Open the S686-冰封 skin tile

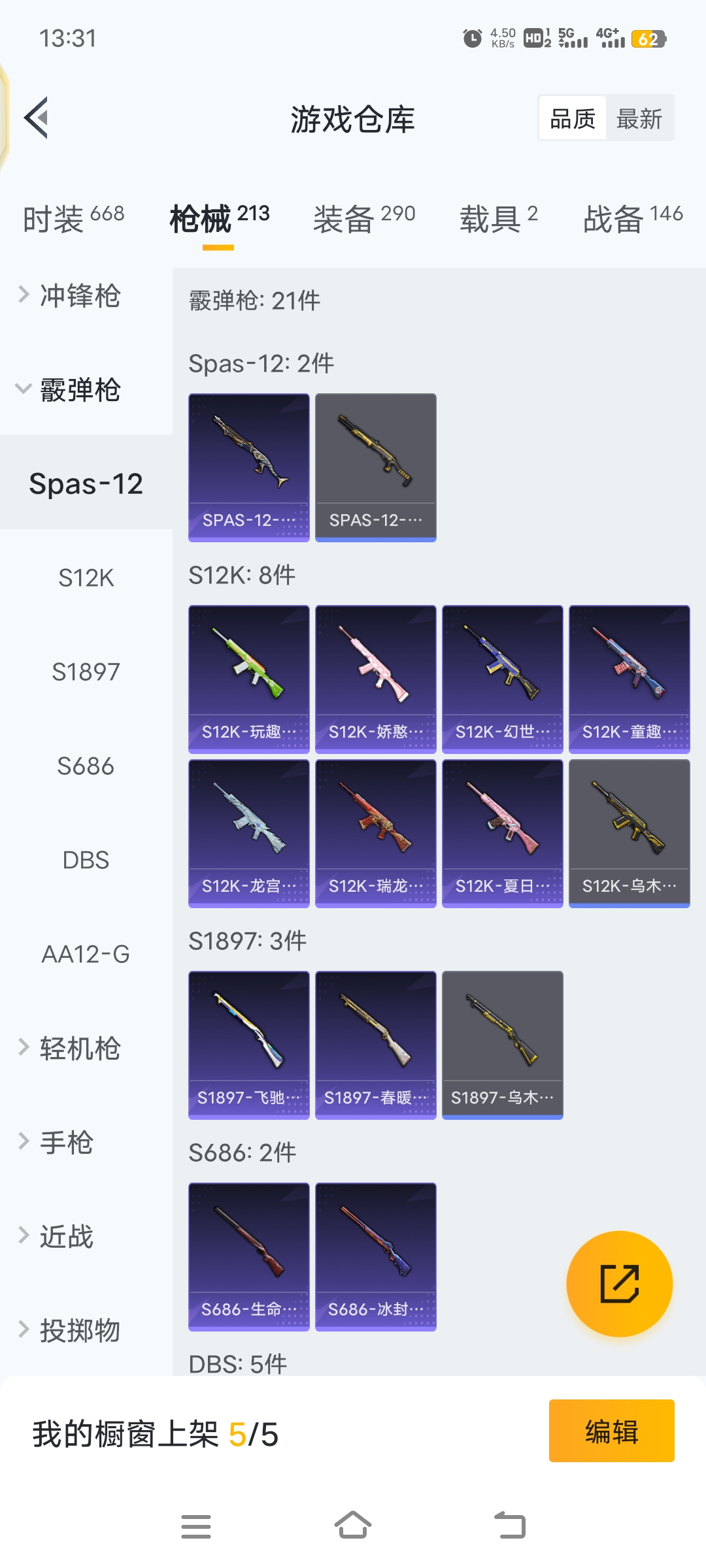375,1257
